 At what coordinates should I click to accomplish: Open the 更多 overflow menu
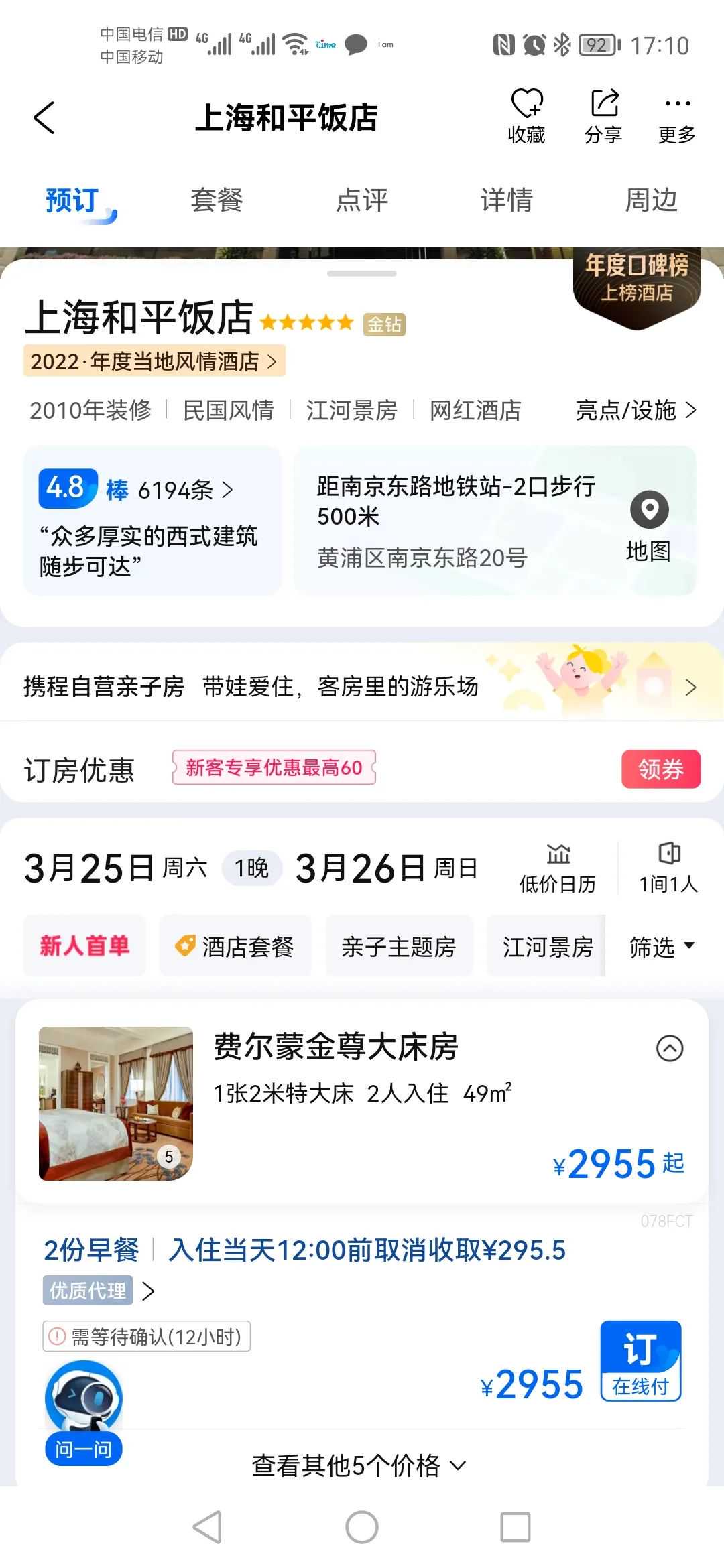pyautogui.click(x=677, y=117)
